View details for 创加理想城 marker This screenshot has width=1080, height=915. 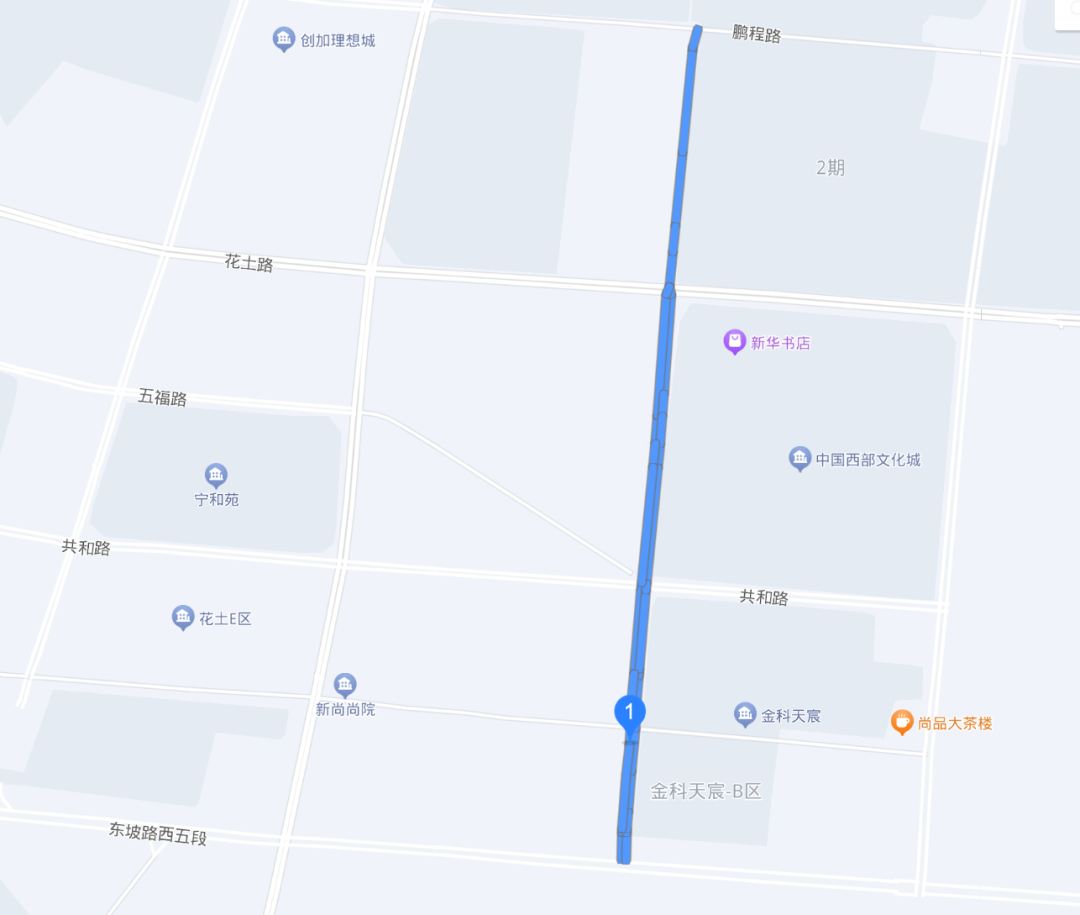click(x=284, y=40)
